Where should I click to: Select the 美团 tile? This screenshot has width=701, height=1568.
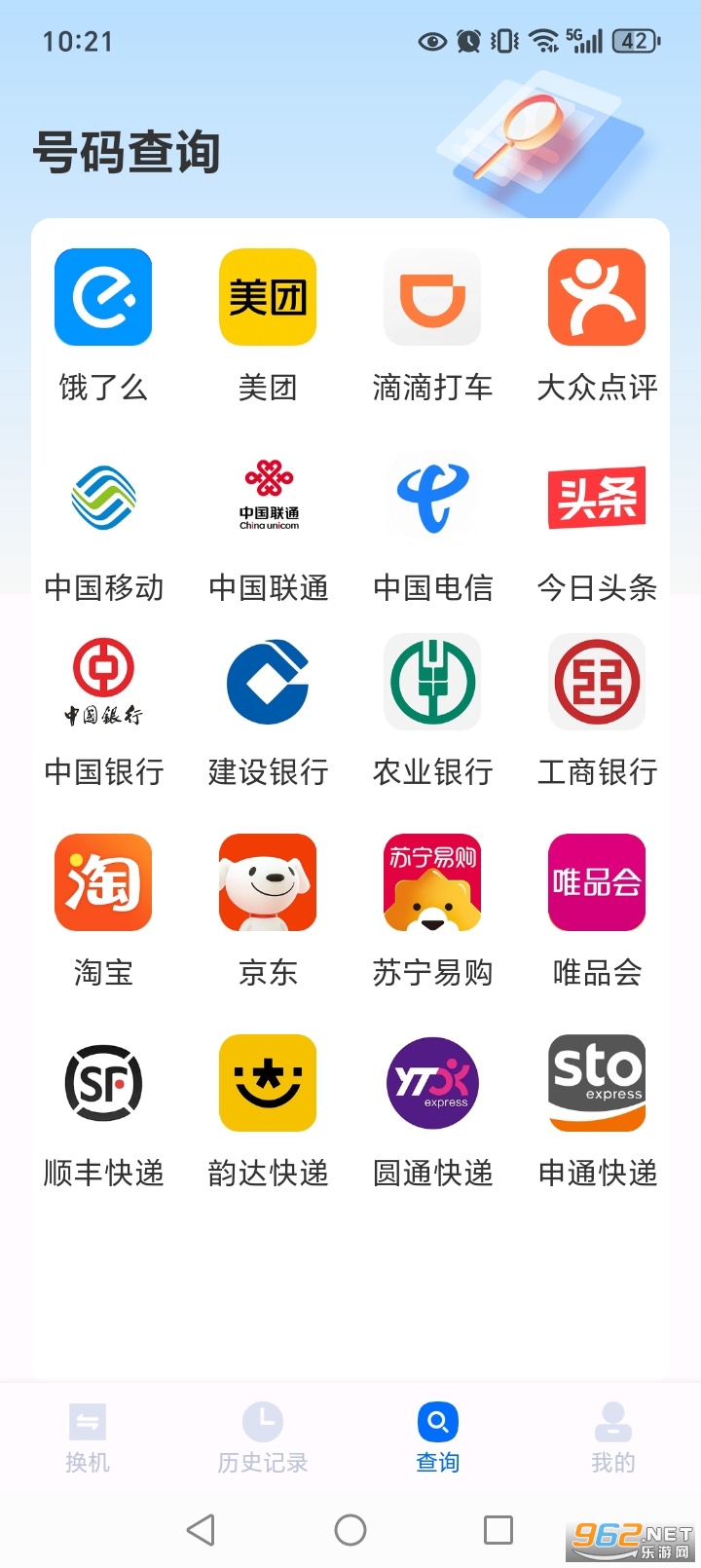point(268,297)
